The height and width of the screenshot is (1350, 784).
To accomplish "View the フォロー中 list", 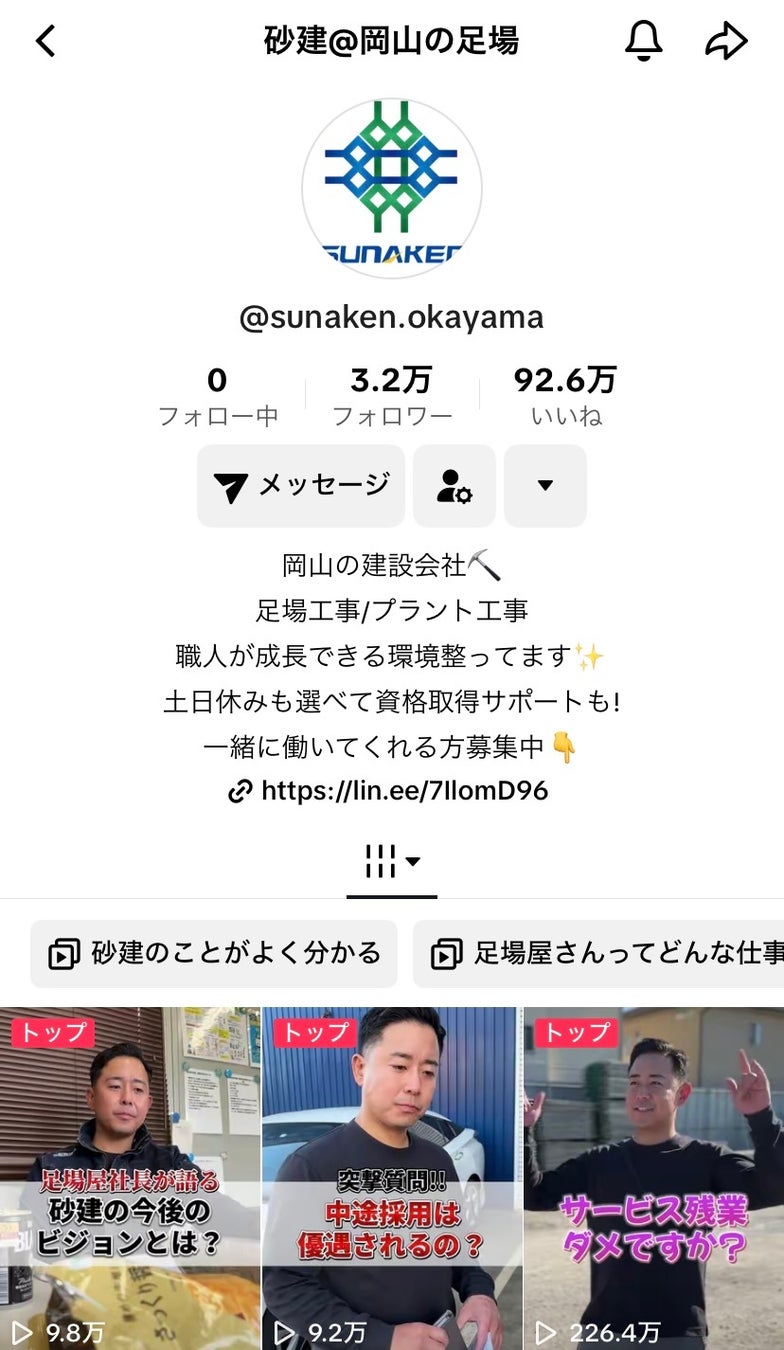I will tap(218, 397).
